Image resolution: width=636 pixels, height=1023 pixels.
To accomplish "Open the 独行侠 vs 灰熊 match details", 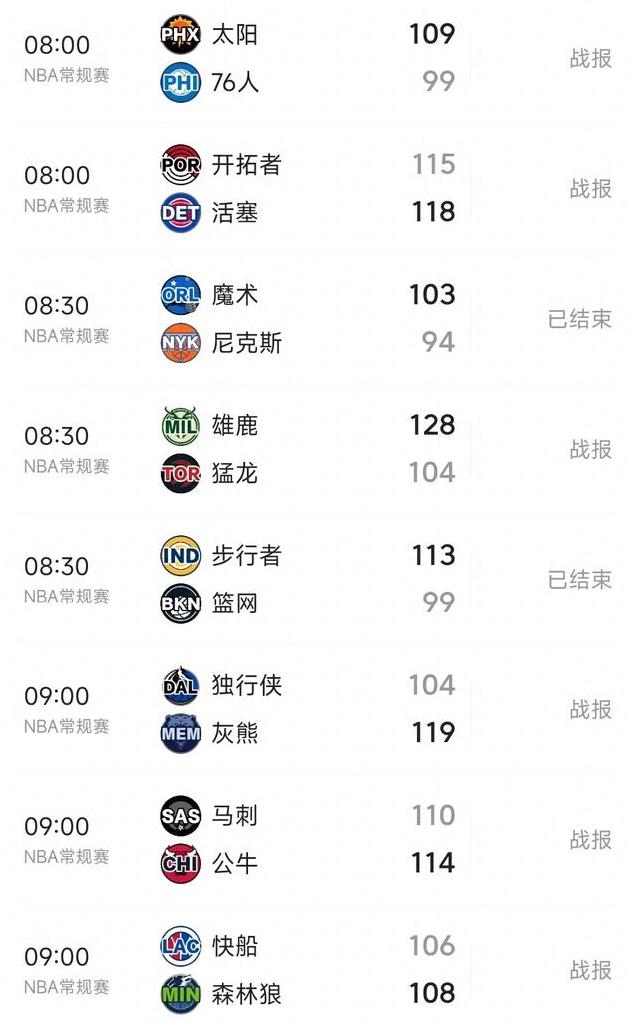I will tap(318, 709).
